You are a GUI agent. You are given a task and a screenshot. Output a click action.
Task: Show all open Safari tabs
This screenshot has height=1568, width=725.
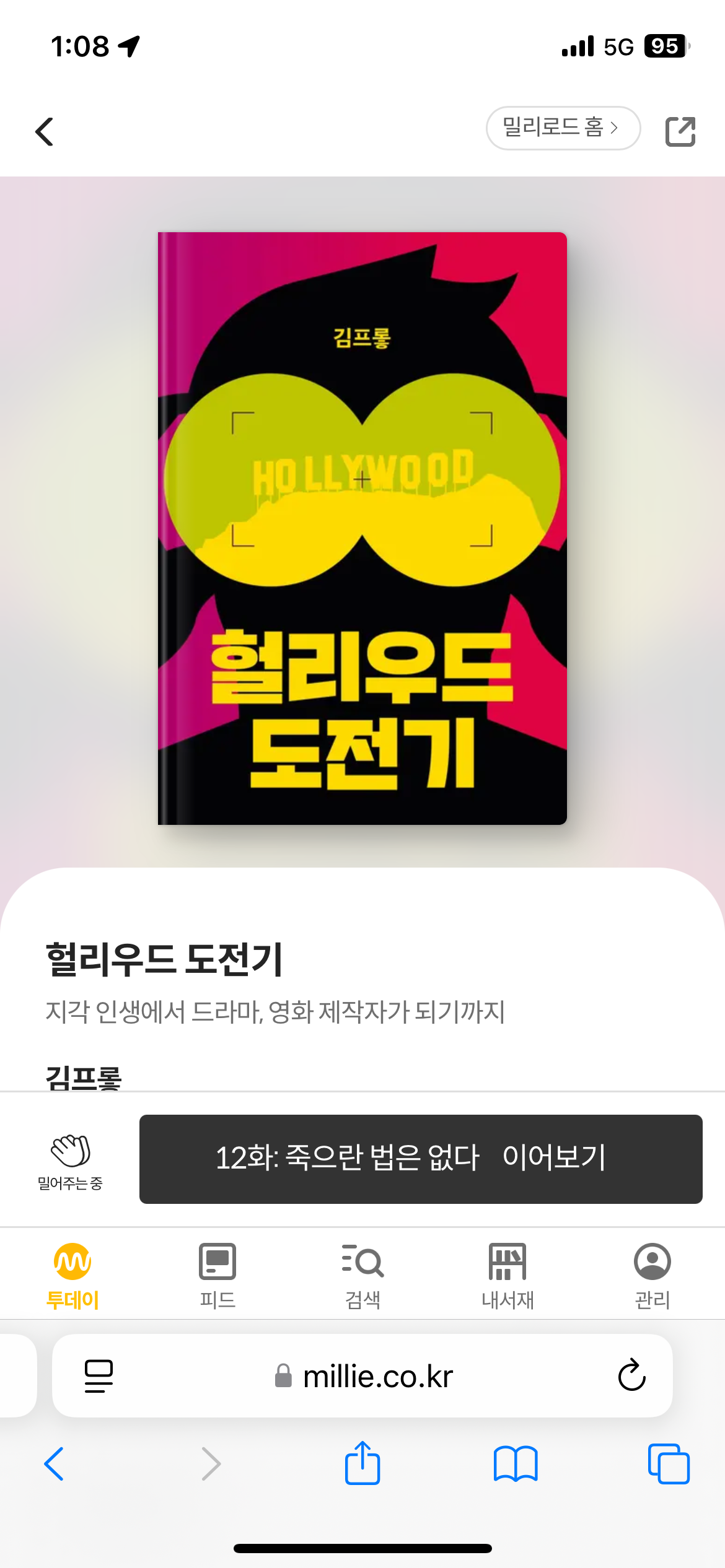tap(668, 1464)
